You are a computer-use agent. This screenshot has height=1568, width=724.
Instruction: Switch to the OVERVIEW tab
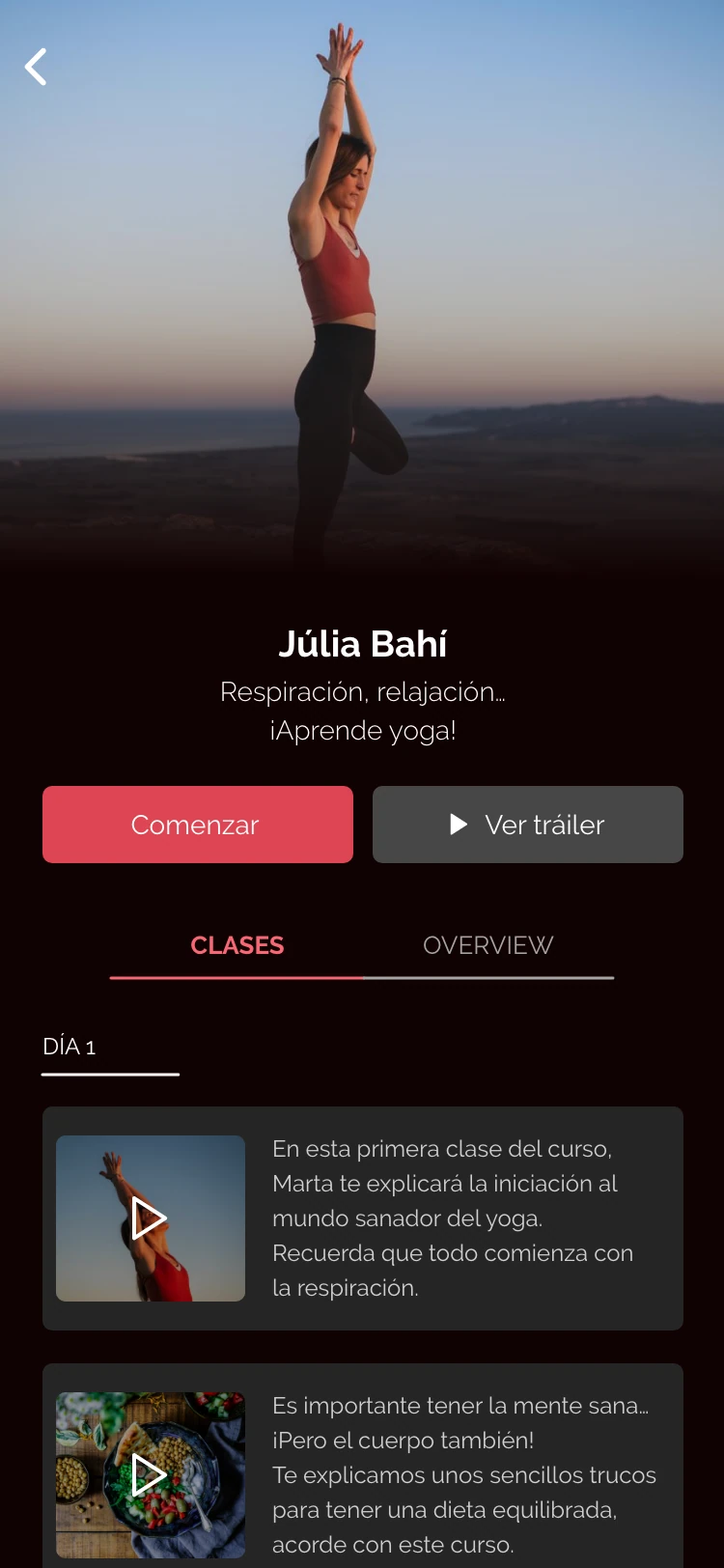click(488, 945)
